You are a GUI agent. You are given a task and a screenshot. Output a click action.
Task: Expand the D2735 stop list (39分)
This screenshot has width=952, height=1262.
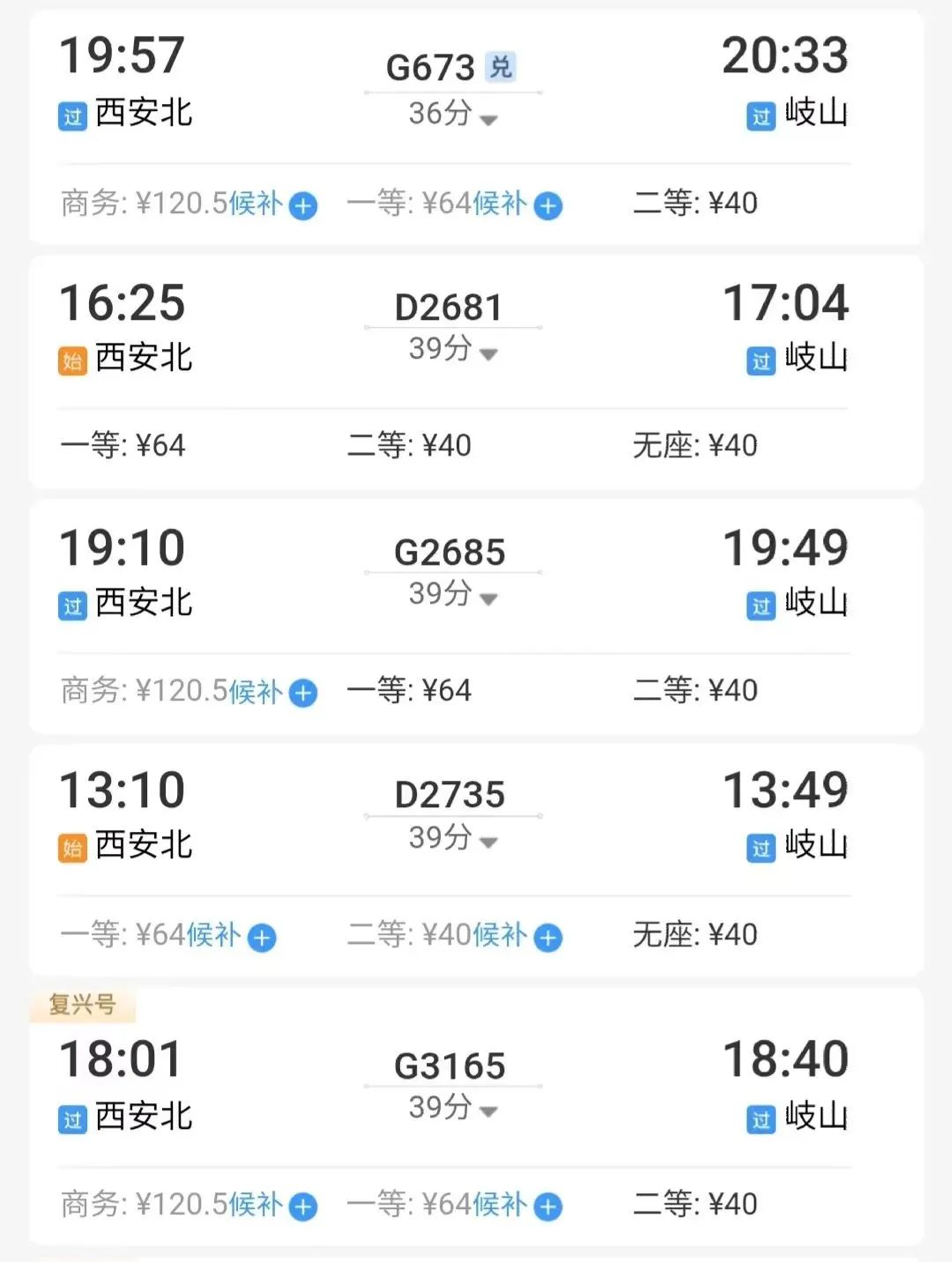[x=453, y=838]
